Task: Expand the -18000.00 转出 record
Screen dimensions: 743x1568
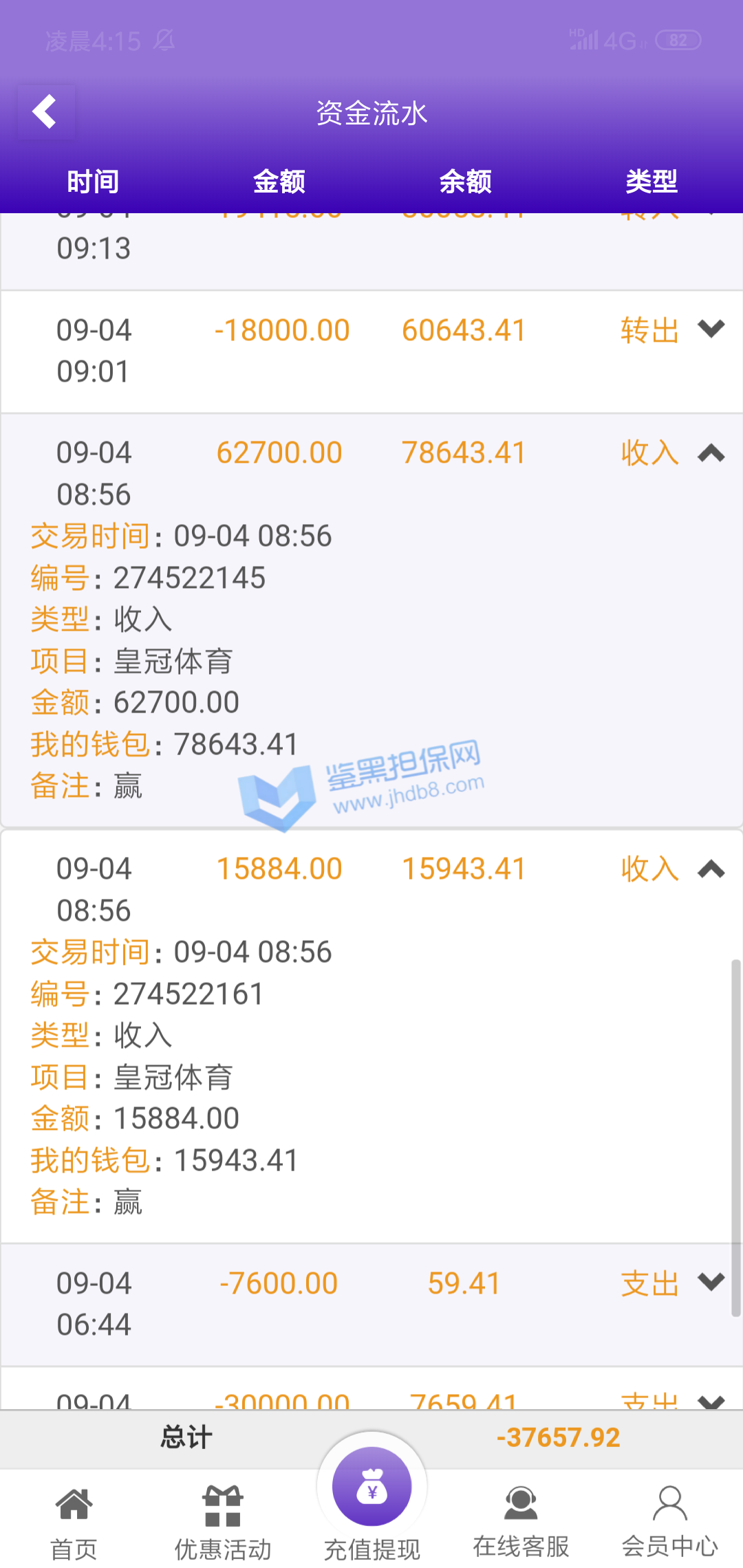Action: [711, 329]
